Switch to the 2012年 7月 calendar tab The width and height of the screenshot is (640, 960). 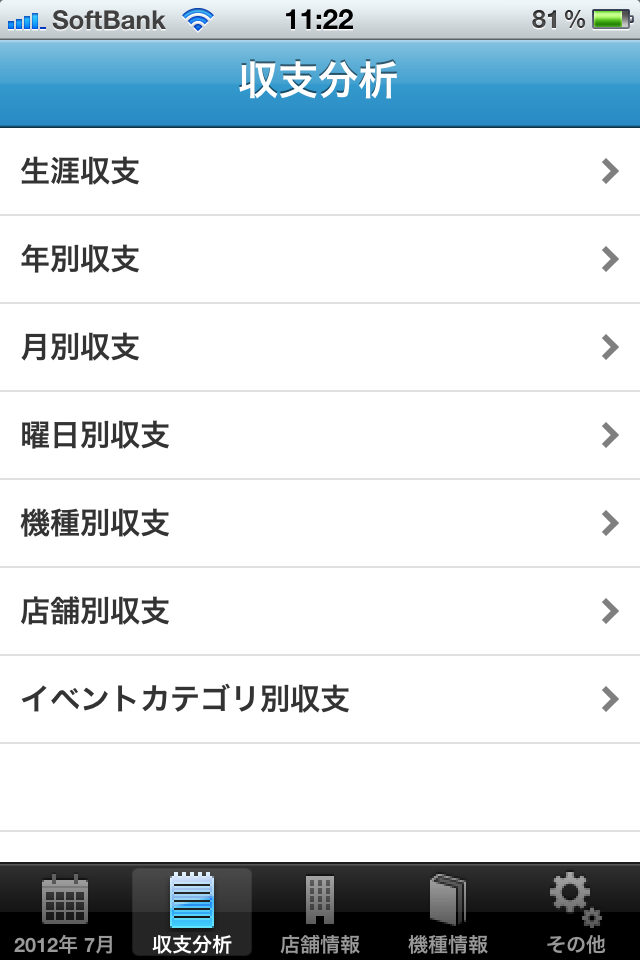(x=64, y=914)
